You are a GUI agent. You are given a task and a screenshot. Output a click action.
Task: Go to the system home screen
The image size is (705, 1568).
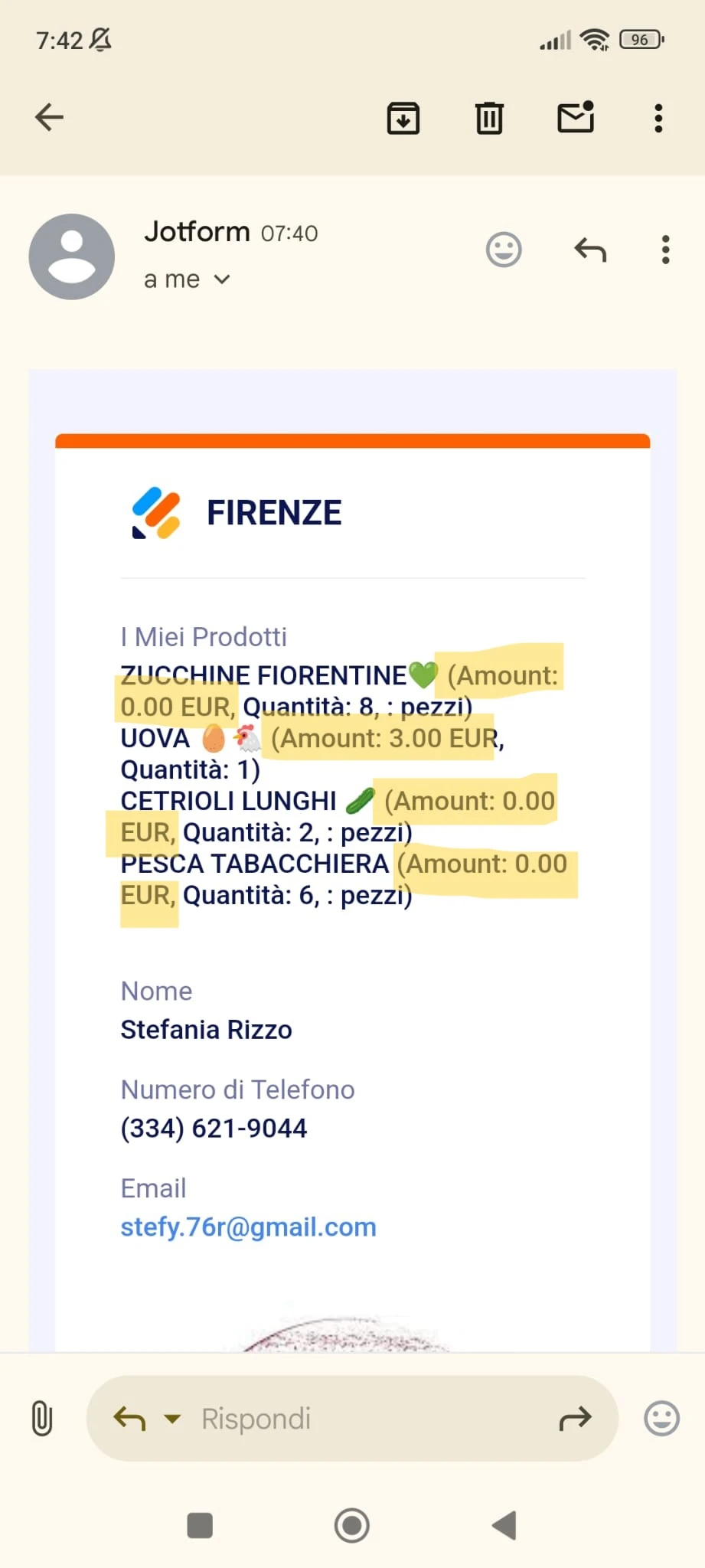[x=352, y=1525]
